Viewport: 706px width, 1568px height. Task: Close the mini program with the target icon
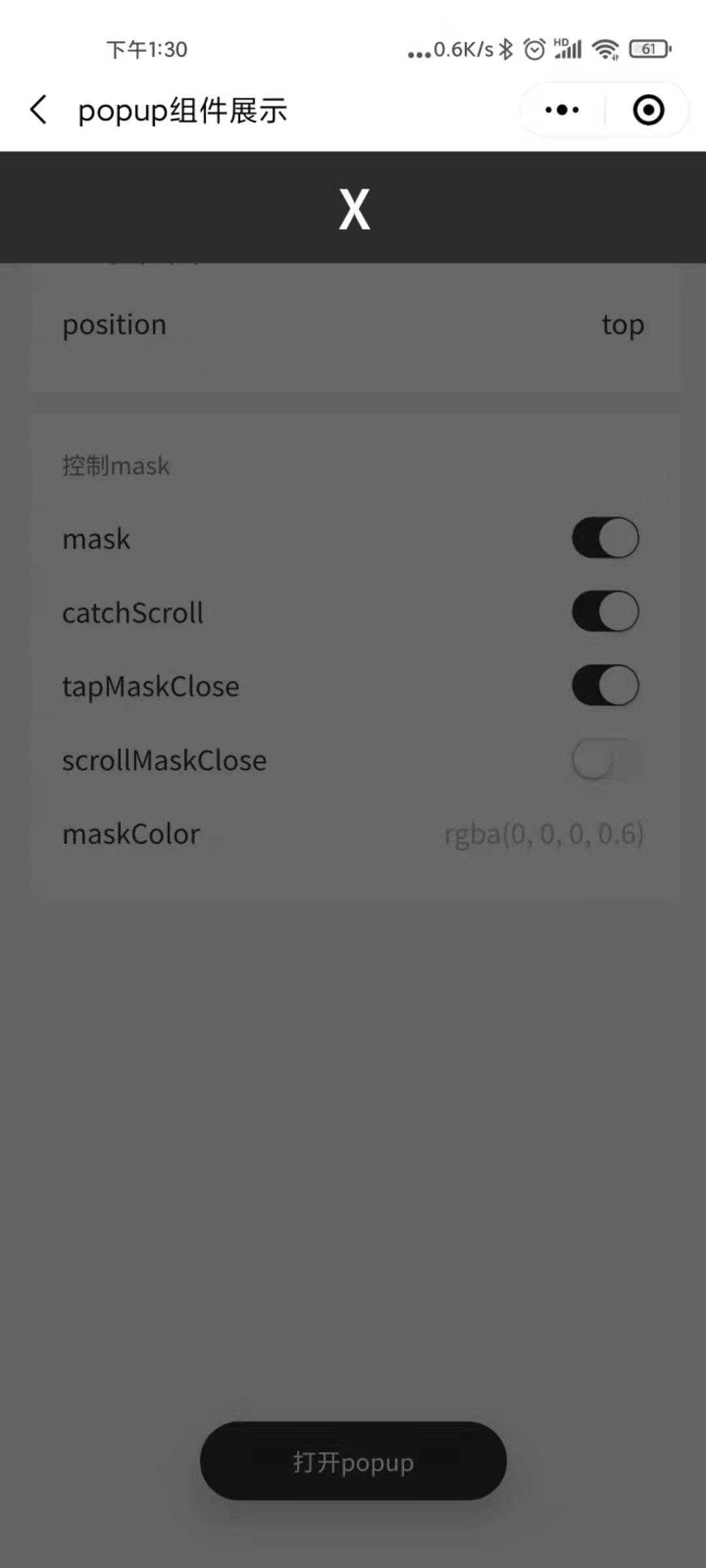coord(648,110)
